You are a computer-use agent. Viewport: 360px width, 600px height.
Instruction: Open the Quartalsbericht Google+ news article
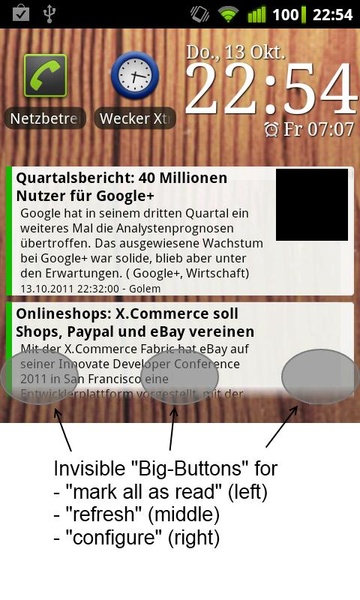click(180, 231)
